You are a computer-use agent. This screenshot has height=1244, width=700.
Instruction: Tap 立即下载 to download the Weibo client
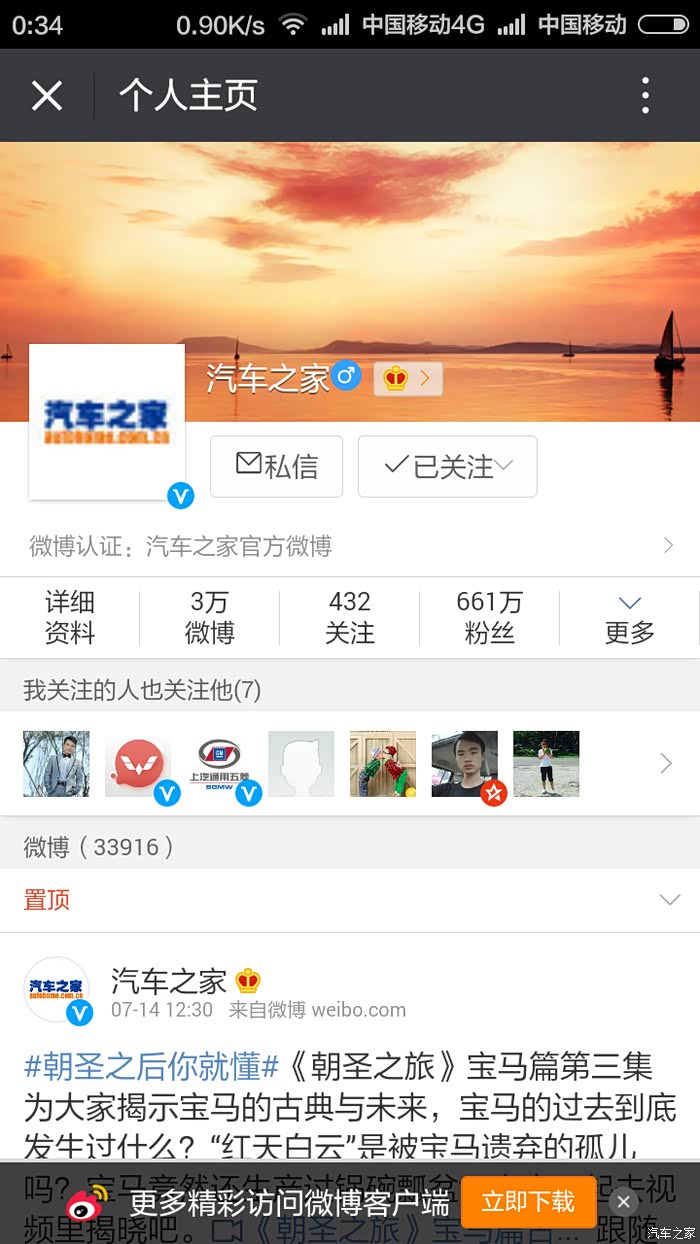(x=528, y=1201)
